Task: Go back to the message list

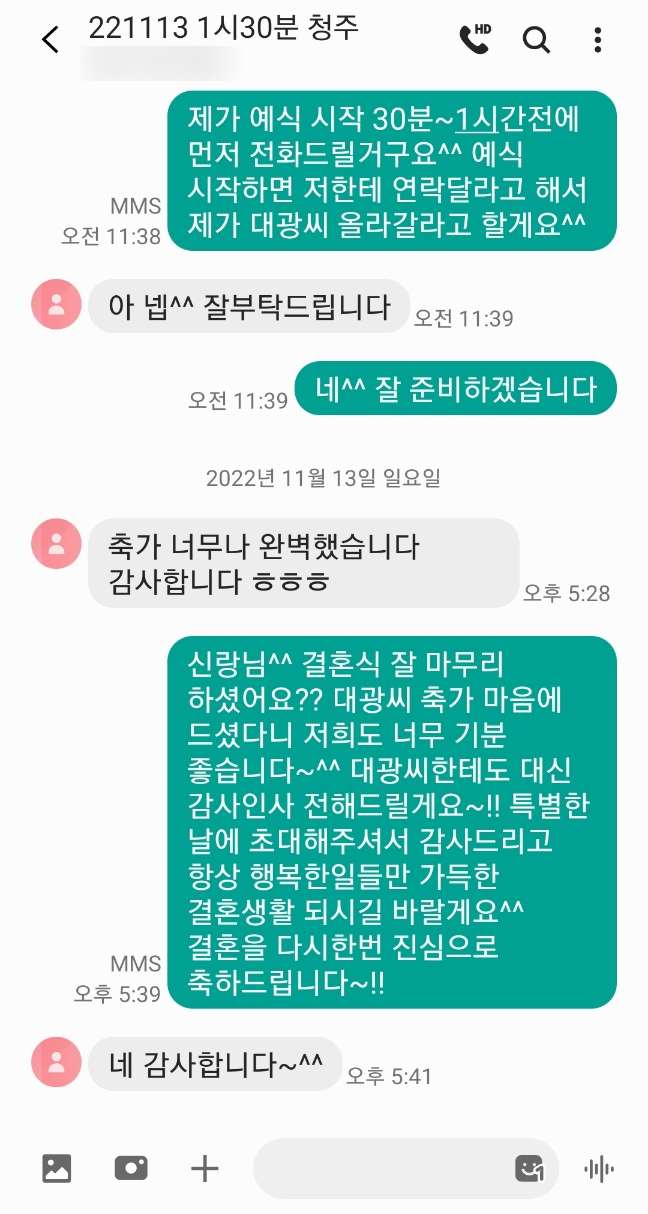Action: [x=50, y=40]
